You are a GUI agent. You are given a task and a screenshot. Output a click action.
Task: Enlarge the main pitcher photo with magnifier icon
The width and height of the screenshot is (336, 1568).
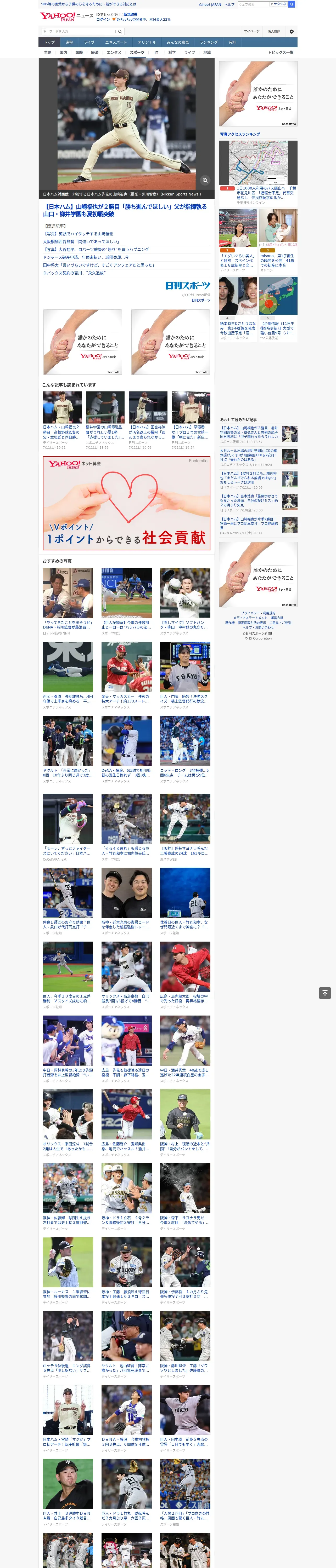[205, 180]
